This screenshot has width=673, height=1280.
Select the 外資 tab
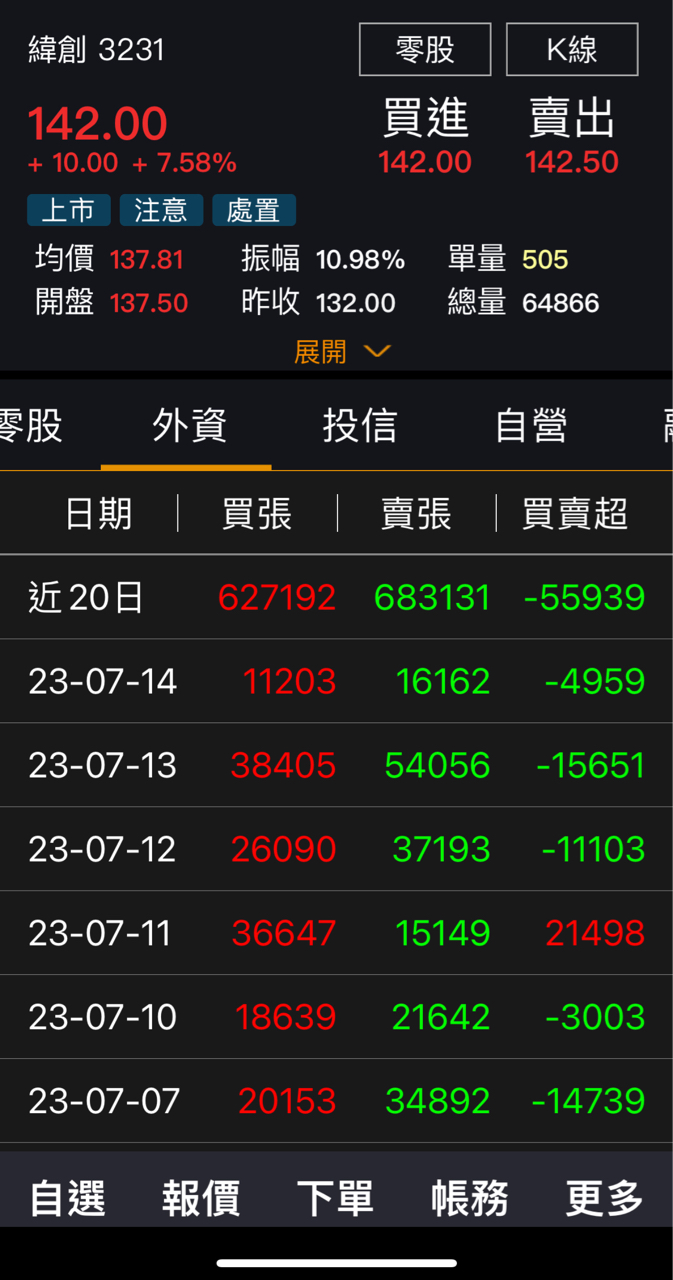(189, 425)
